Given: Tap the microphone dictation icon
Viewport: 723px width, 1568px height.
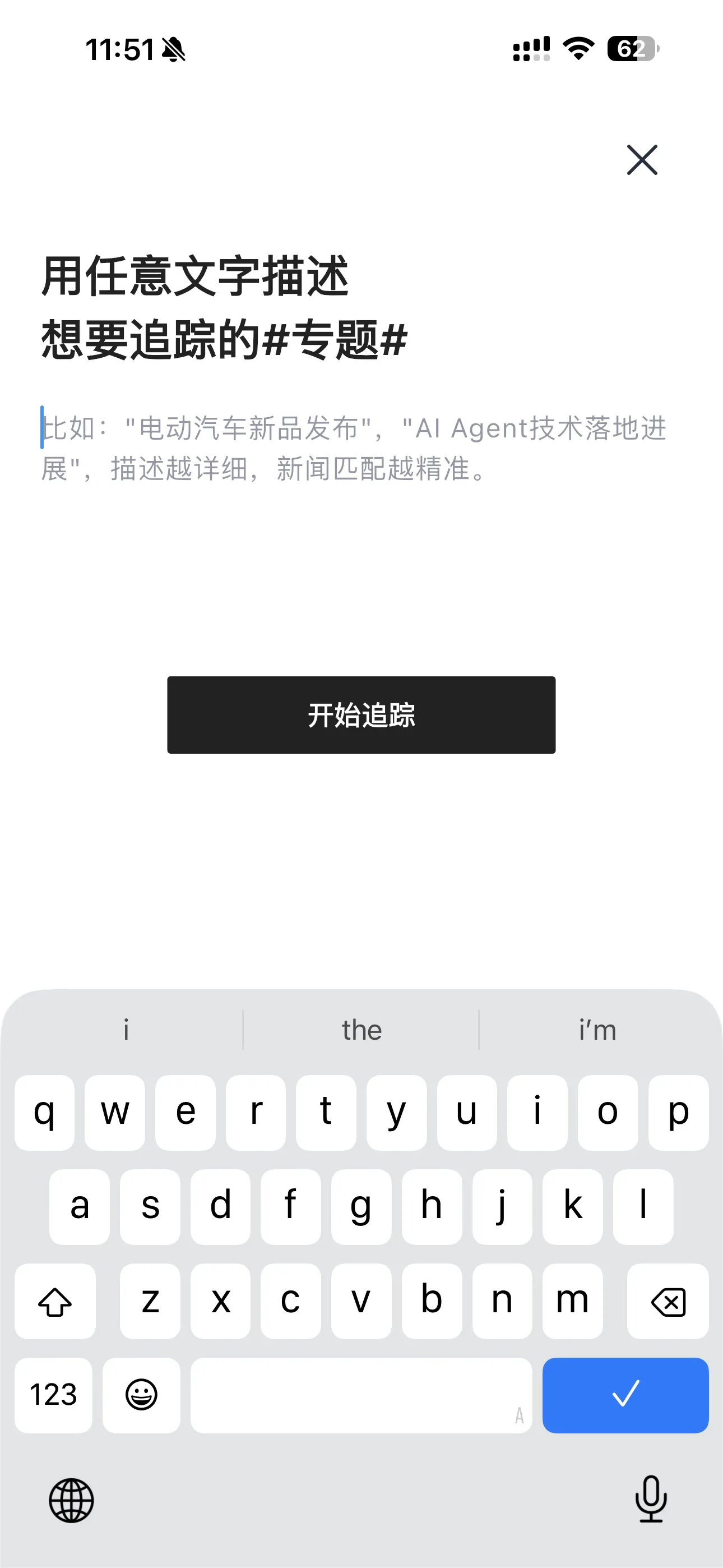Looking at the screenshot, I should coord(650,1501).
